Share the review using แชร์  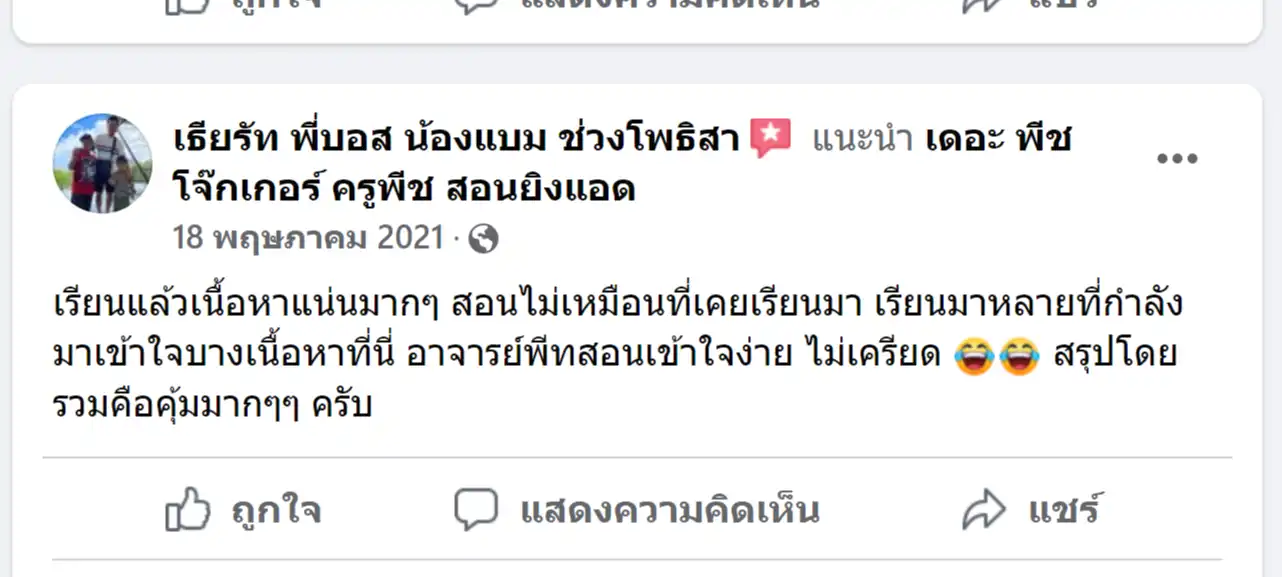(1032, 511)
